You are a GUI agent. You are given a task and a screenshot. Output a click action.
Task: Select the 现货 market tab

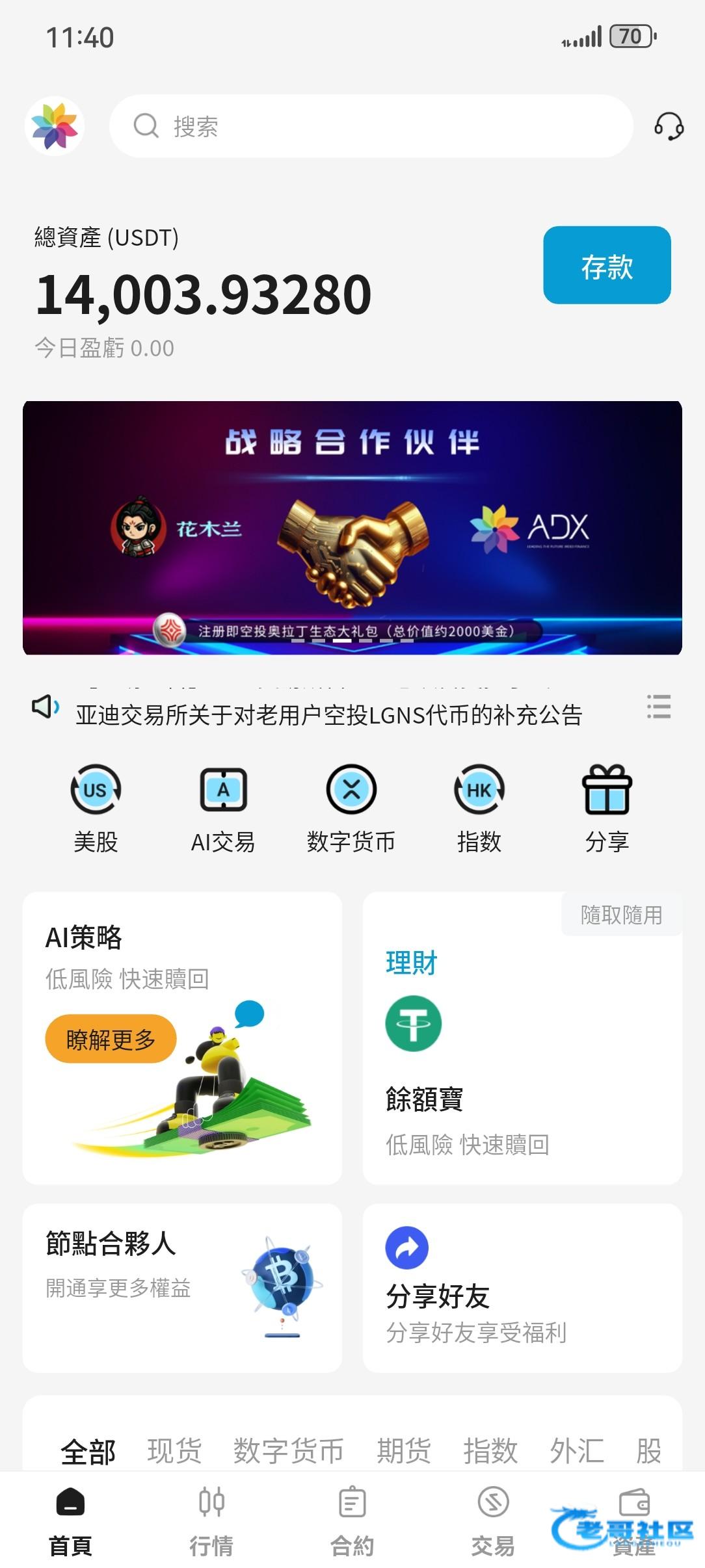(174, 1451)
